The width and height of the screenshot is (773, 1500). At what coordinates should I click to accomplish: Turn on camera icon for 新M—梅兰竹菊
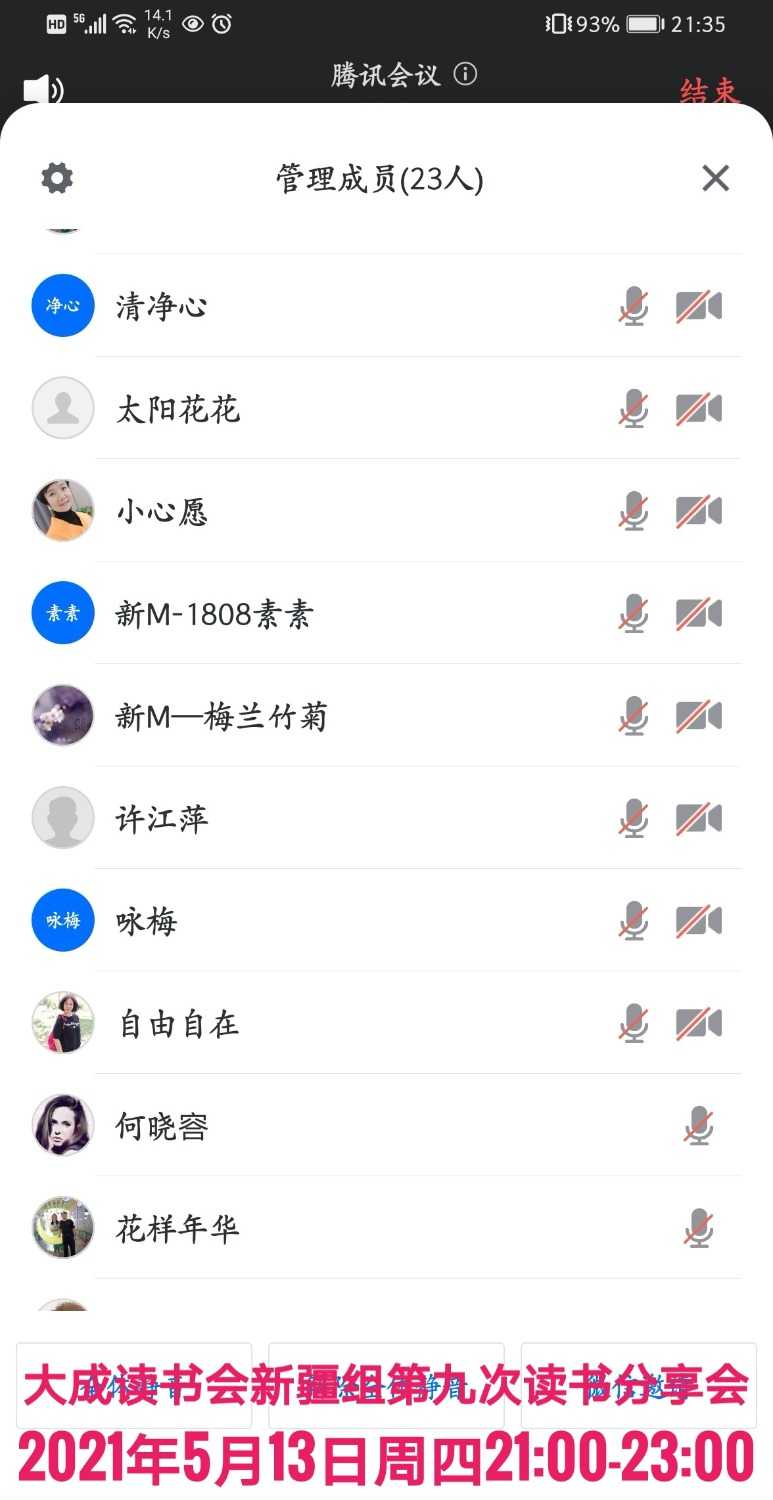[x=699, y=715]
